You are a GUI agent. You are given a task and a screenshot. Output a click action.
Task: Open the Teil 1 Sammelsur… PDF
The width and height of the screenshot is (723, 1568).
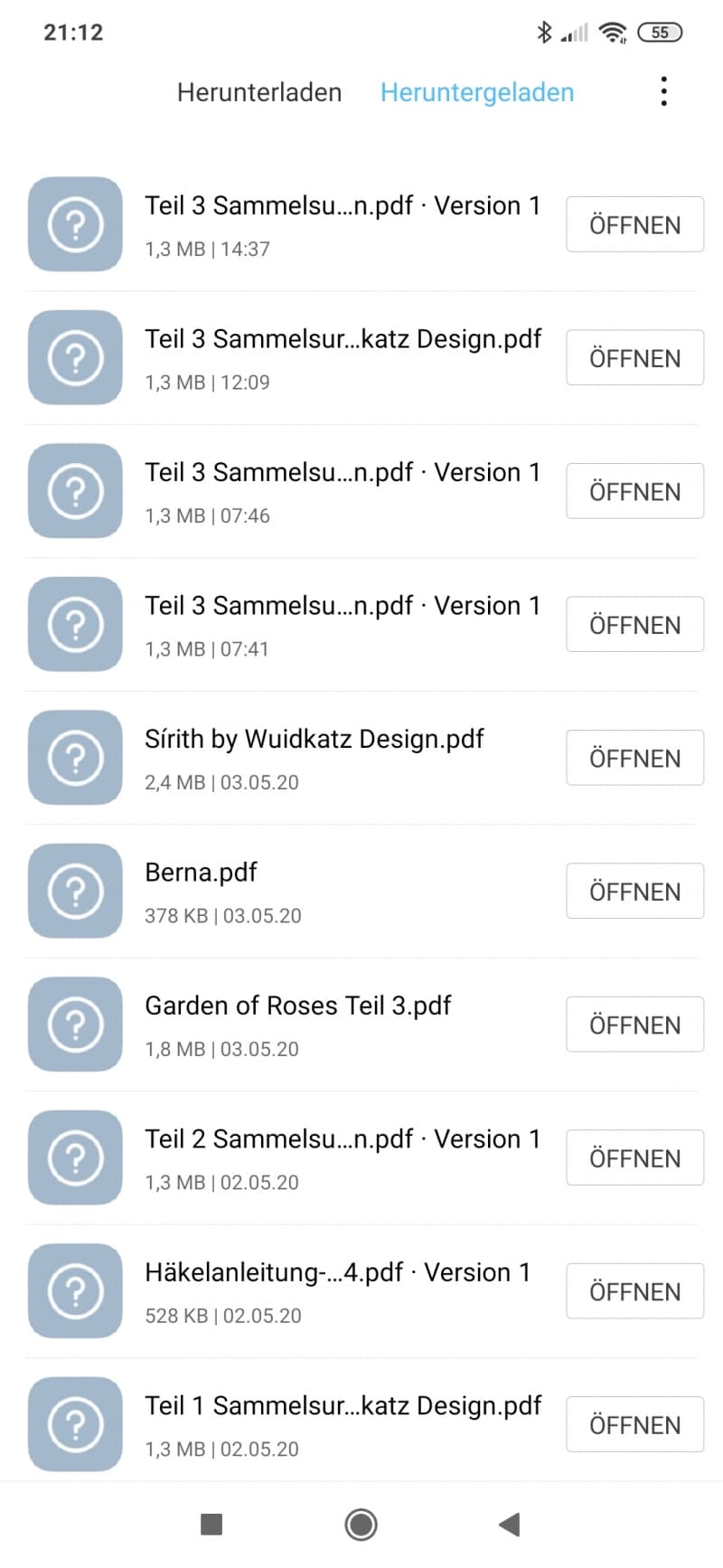click(634, 1425)
